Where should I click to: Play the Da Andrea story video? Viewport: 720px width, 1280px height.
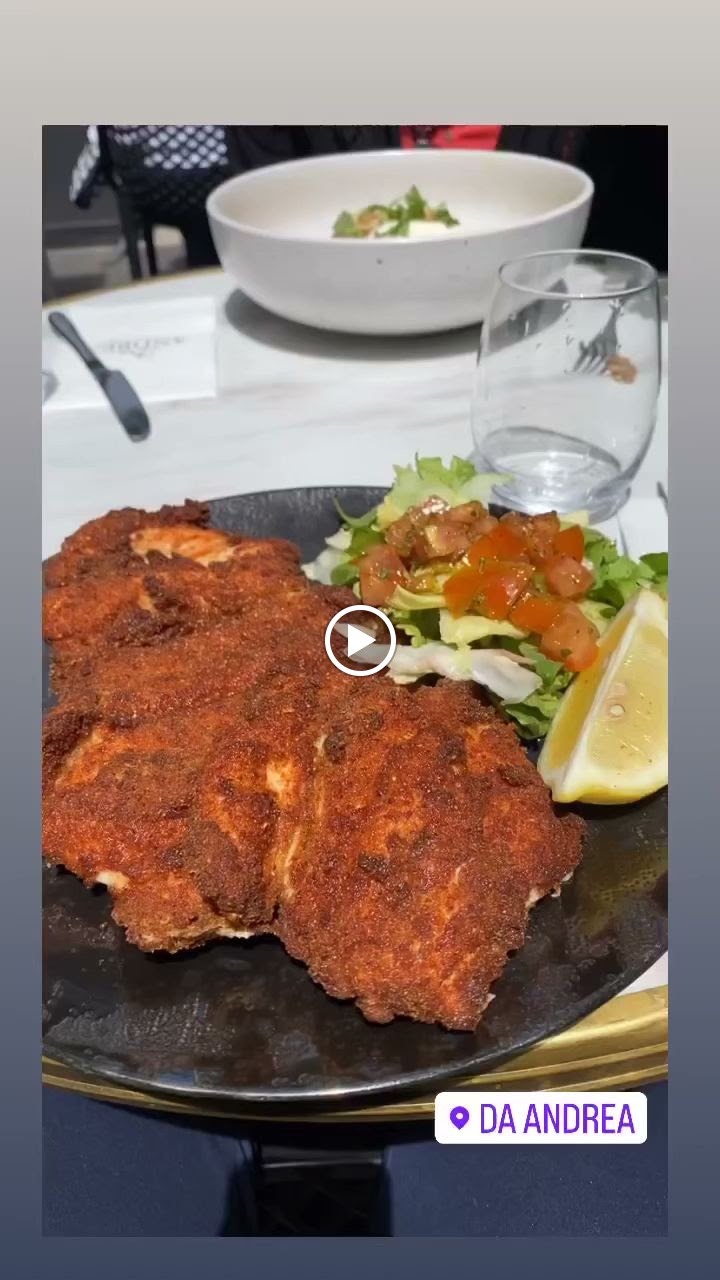tap(360, 641)
